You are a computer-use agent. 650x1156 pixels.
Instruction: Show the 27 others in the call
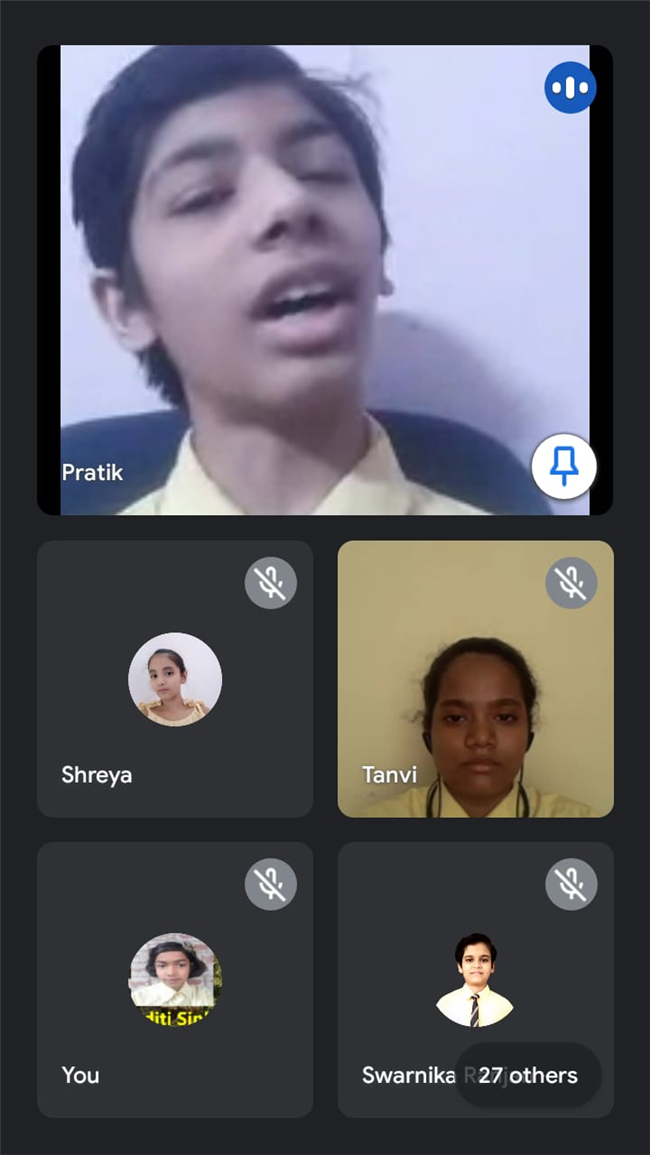pyautogui.click(x=528, y=1075)
